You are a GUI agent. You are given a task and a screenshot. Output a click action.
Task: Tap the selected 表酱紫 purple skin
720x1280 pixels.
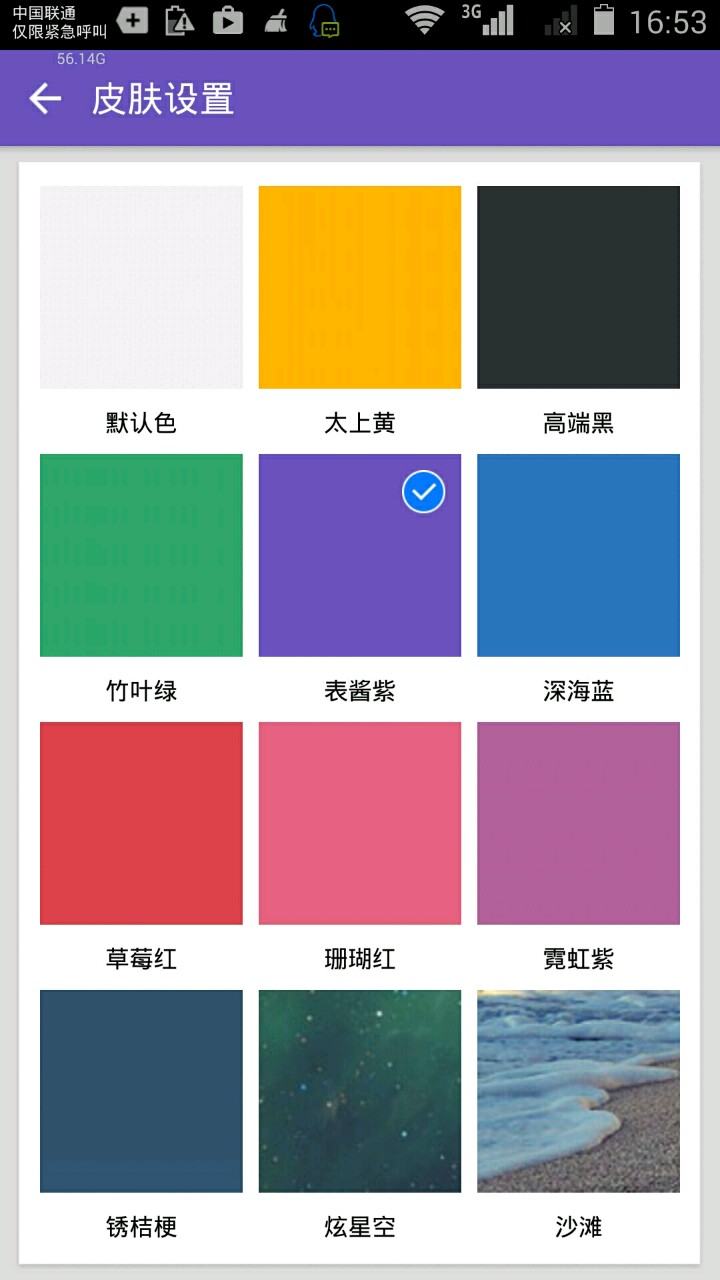pos(360,555)
